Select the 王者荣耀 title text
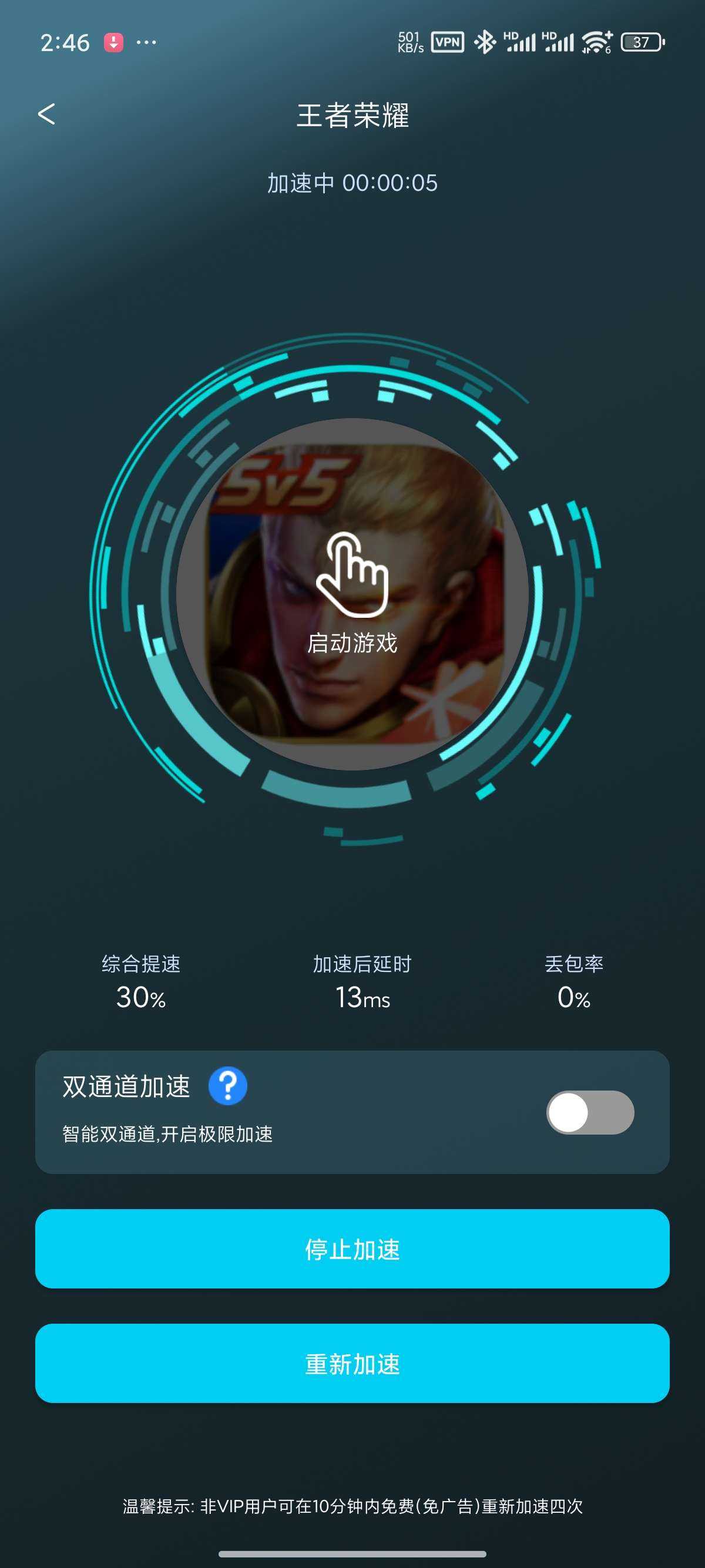The width and height of the screenshot is (705, 1568). (x=352, y=117)
